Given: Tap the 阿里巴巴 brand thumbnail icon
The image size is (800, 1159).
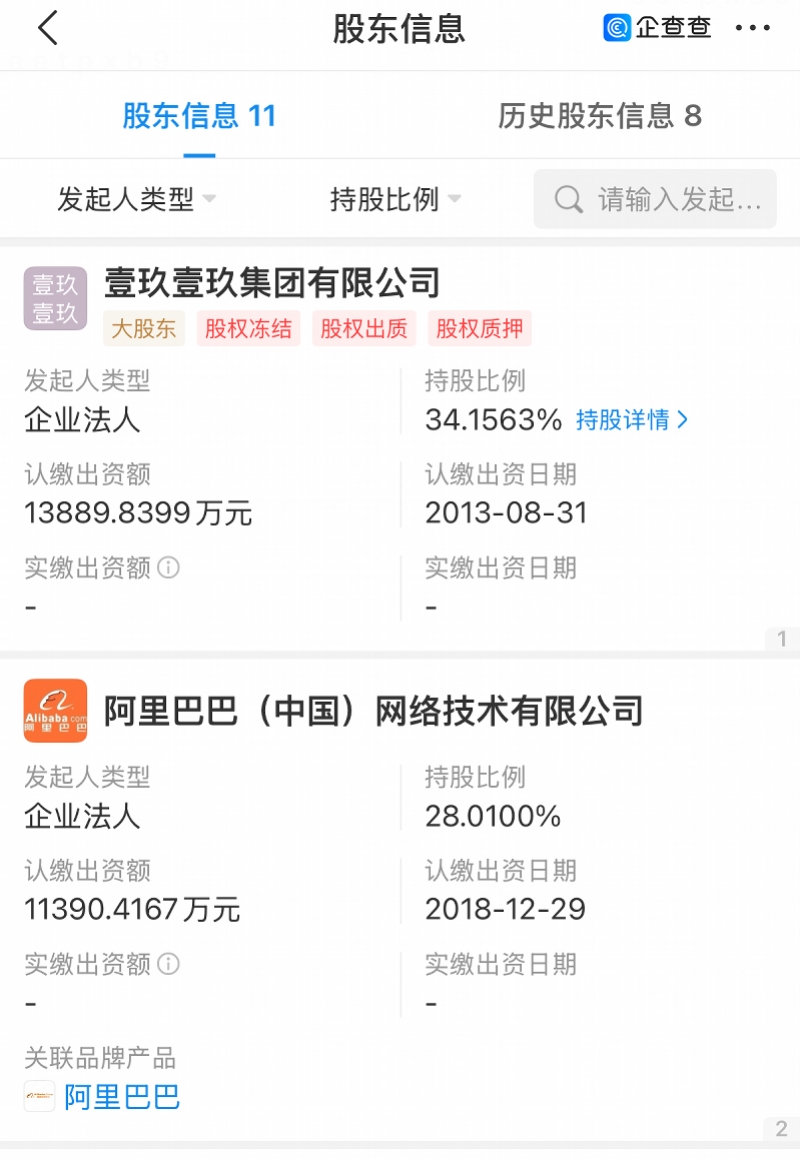Looking at the screenshot, I should tap(38, 1096).
